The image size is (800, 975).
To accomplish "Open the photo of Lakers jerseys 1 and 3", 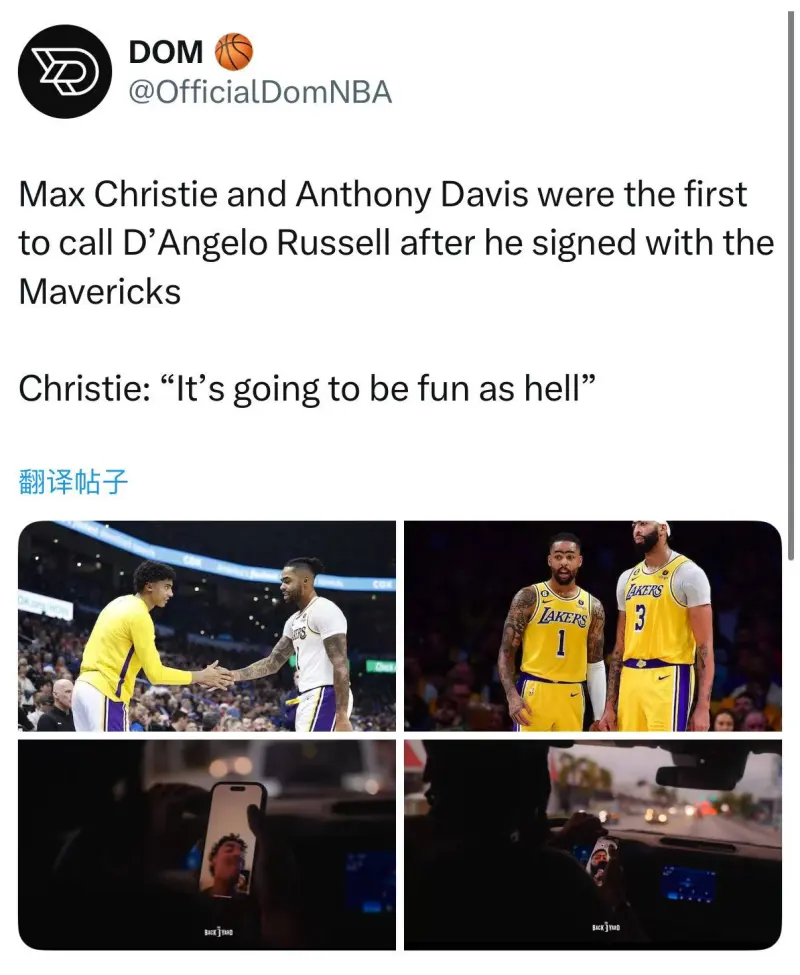I will [x=592, y=627].
